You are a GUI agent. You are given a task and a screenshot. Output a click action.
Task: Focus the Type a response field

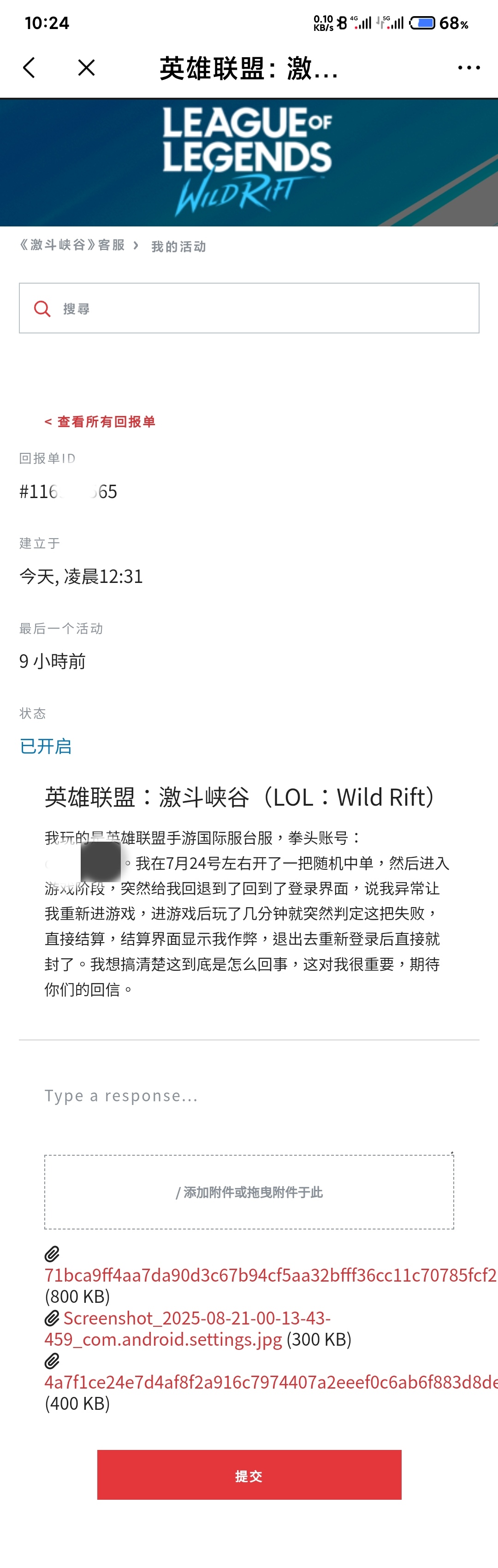click(x=249, y=1096)
